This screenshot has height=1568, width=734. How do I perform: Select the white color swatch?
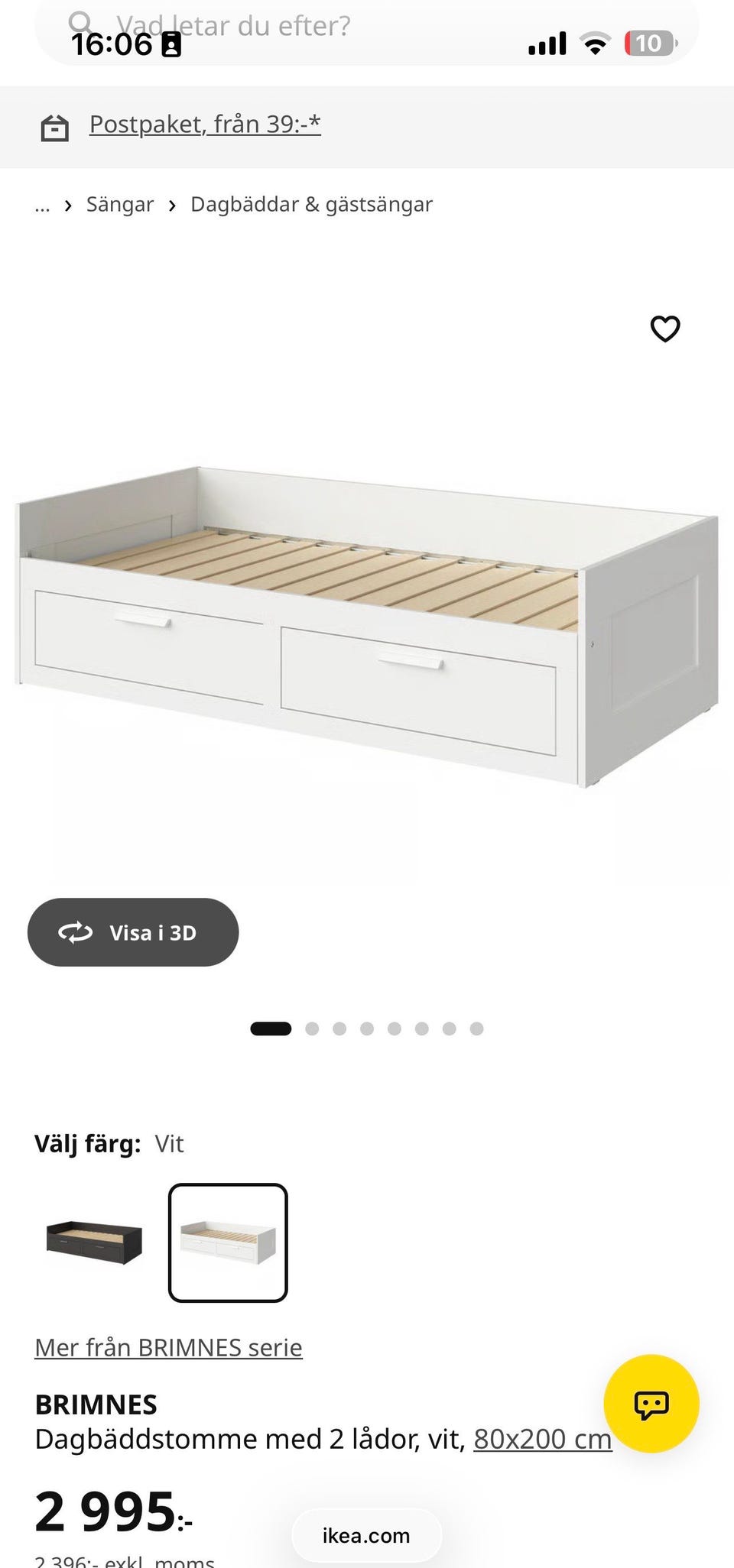pos(228,1242)
